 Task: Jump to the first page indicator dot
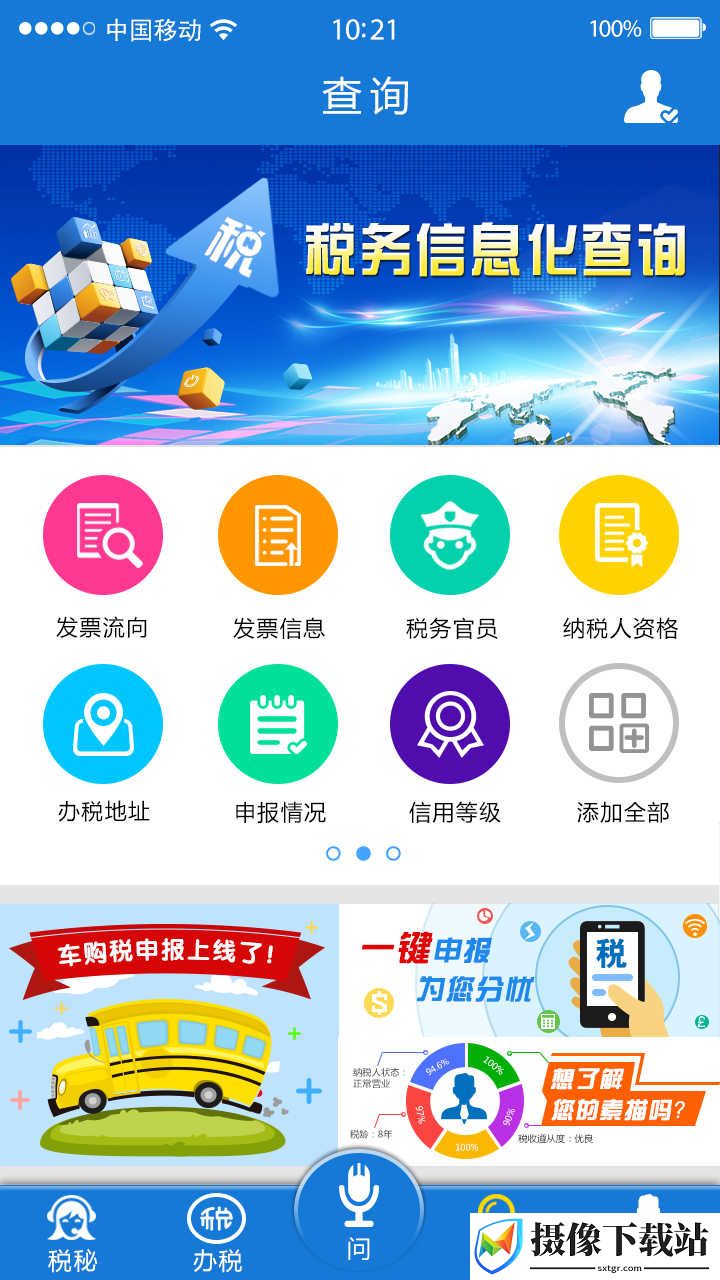[x=334, y=853]
